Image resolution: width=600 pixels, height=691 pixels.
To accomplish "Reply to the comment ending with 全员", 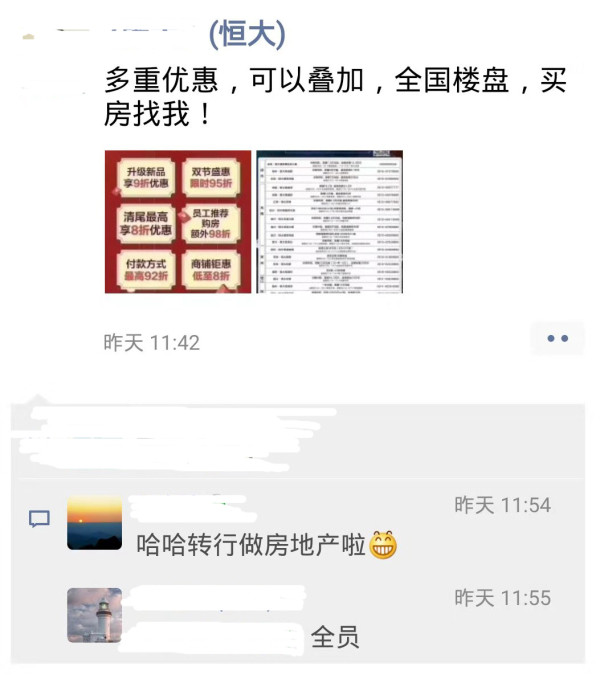I will point(335,635).
